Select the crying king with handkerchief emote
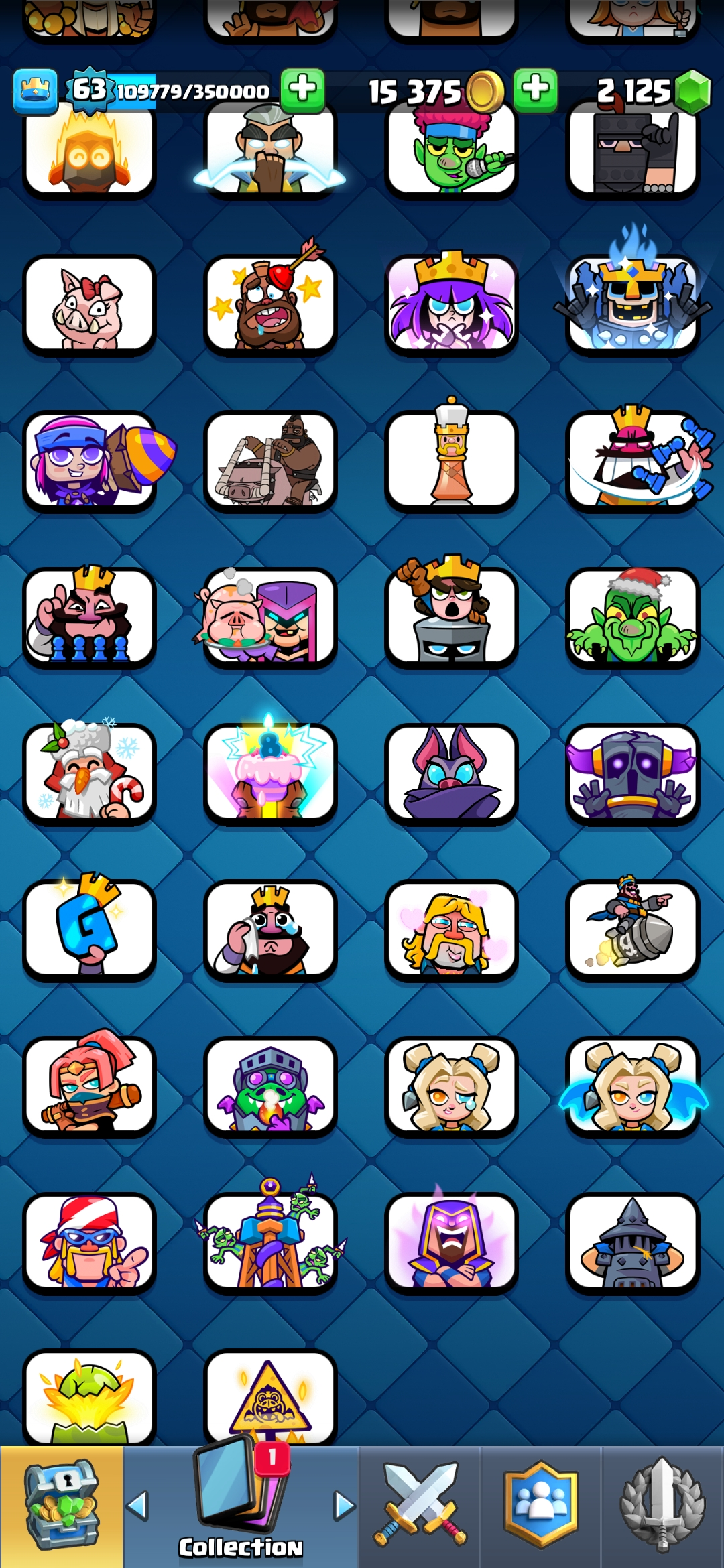The width and height of the screenshot is (724, 1568). coord(270,930)
